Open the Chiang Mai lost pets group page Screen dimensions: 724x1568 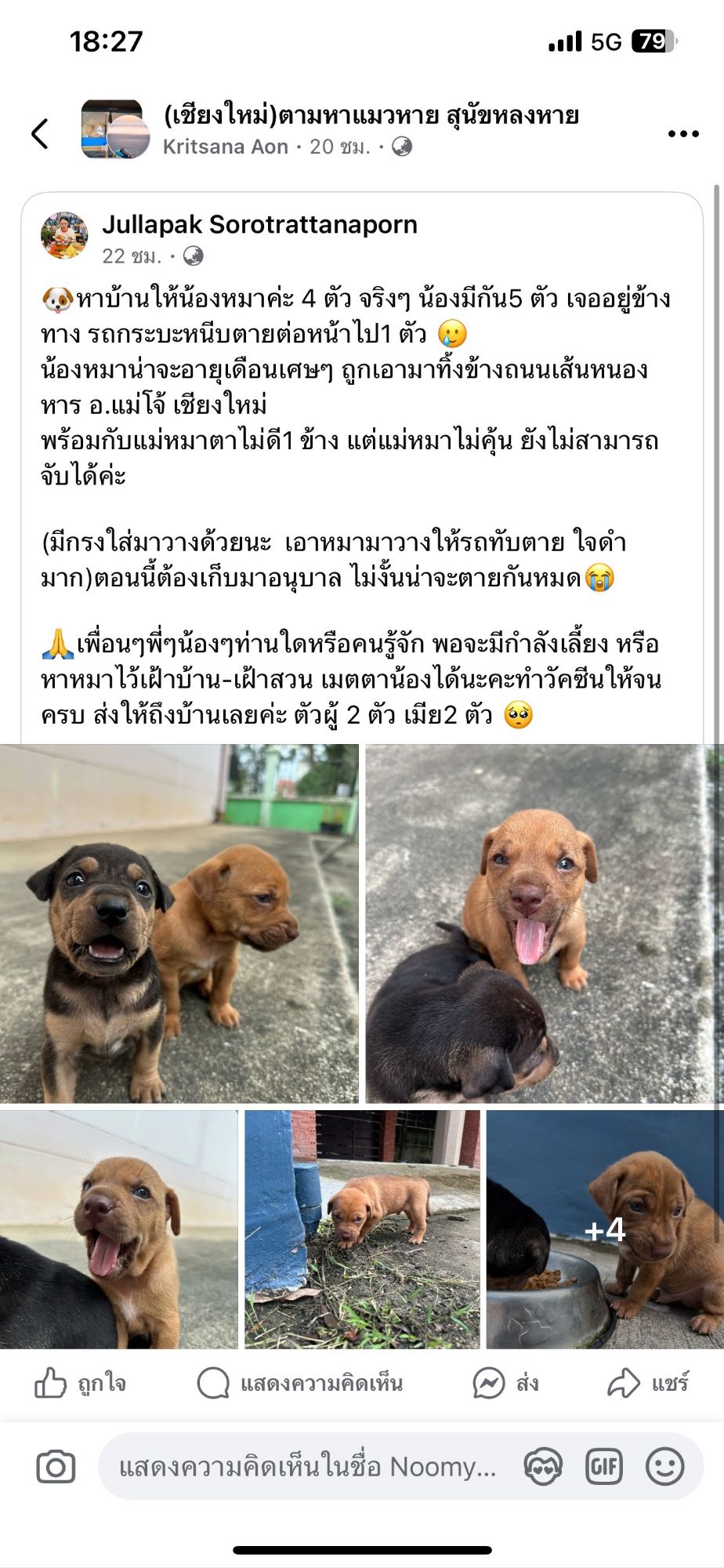(371, 115)
